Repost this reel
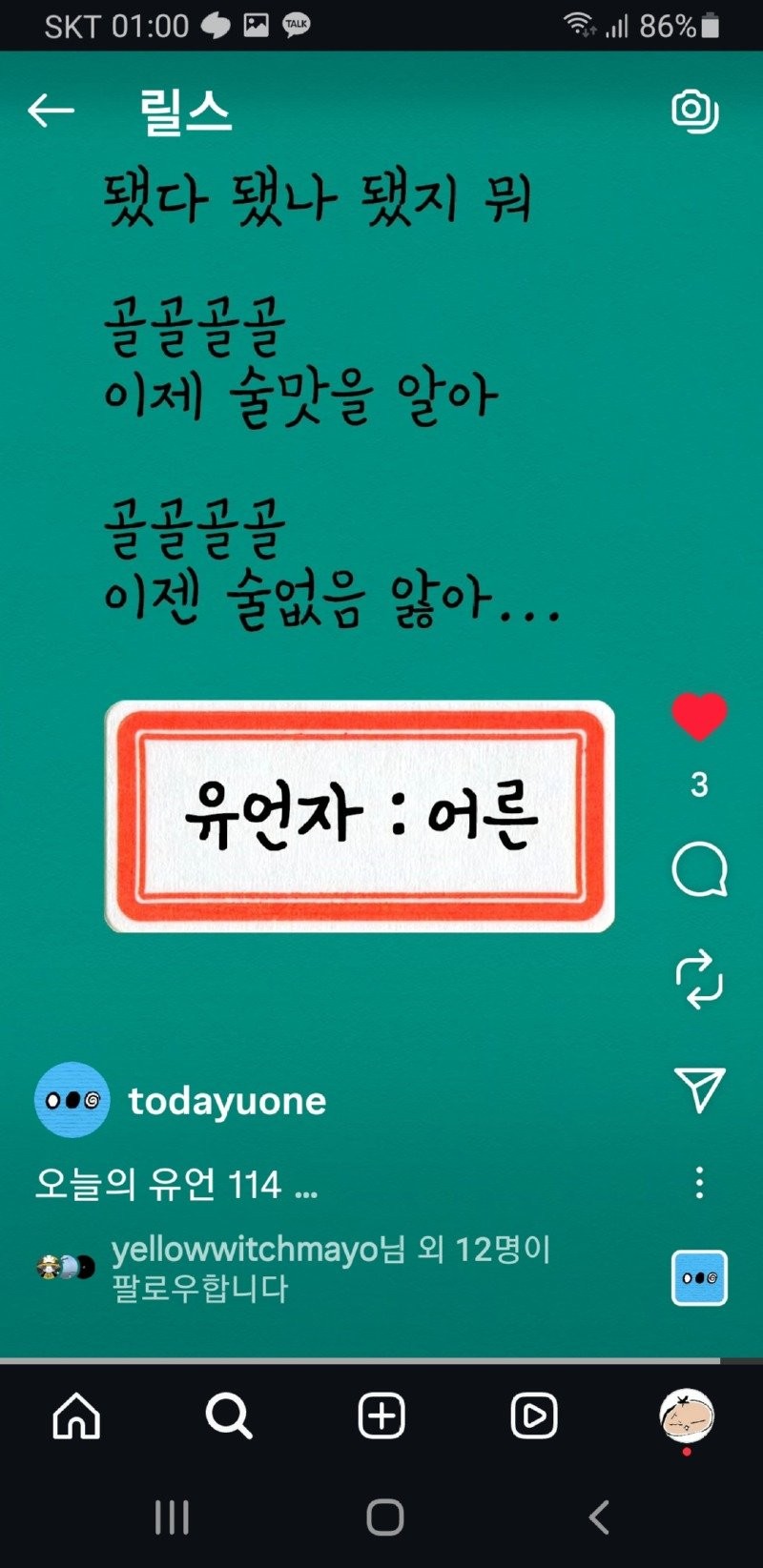 [698, 978]
